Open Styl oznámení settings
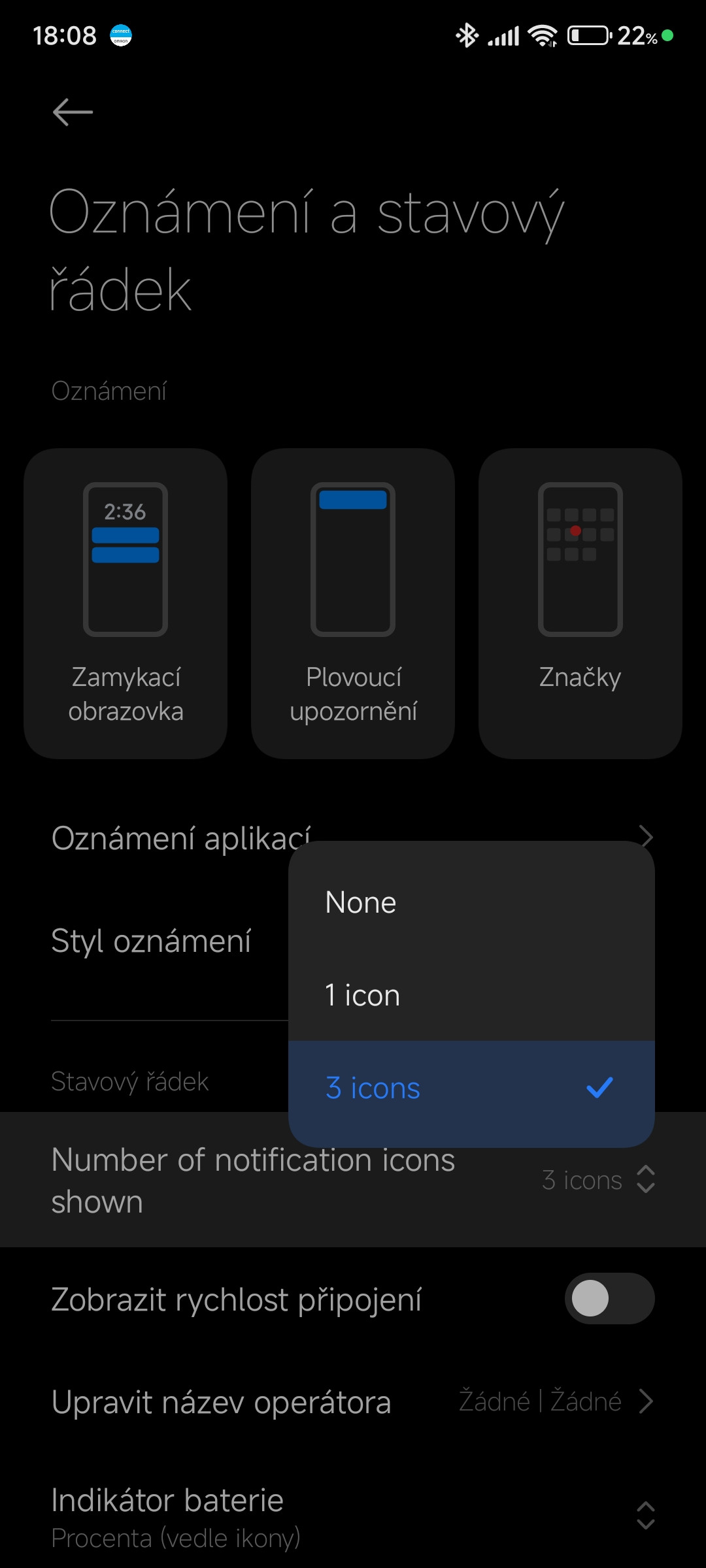The height and width of the screenshot is (1568, 706). (x=152, y=941)
